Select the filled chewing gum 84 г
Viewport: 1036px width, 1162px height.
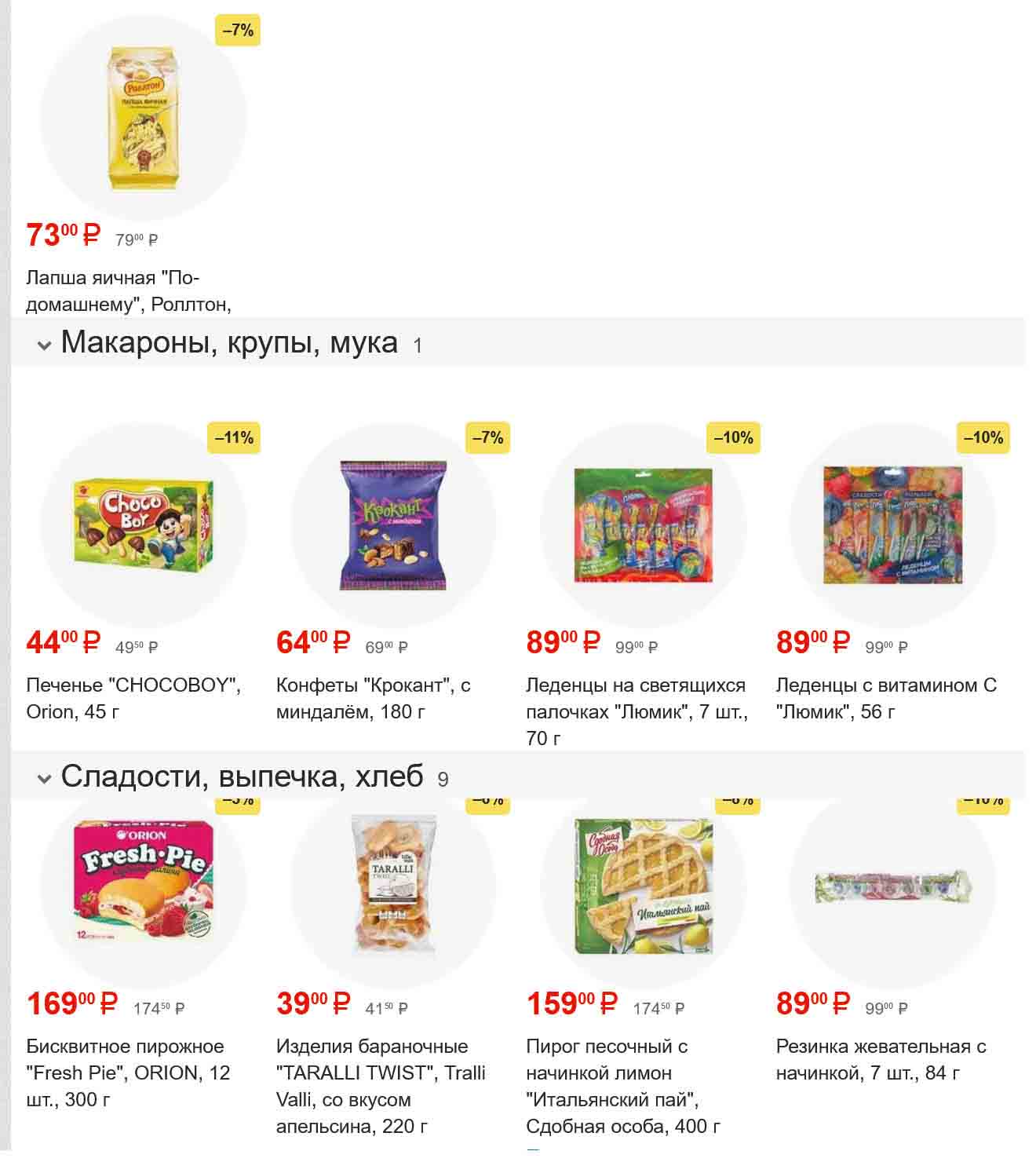(x=892, y=885)
